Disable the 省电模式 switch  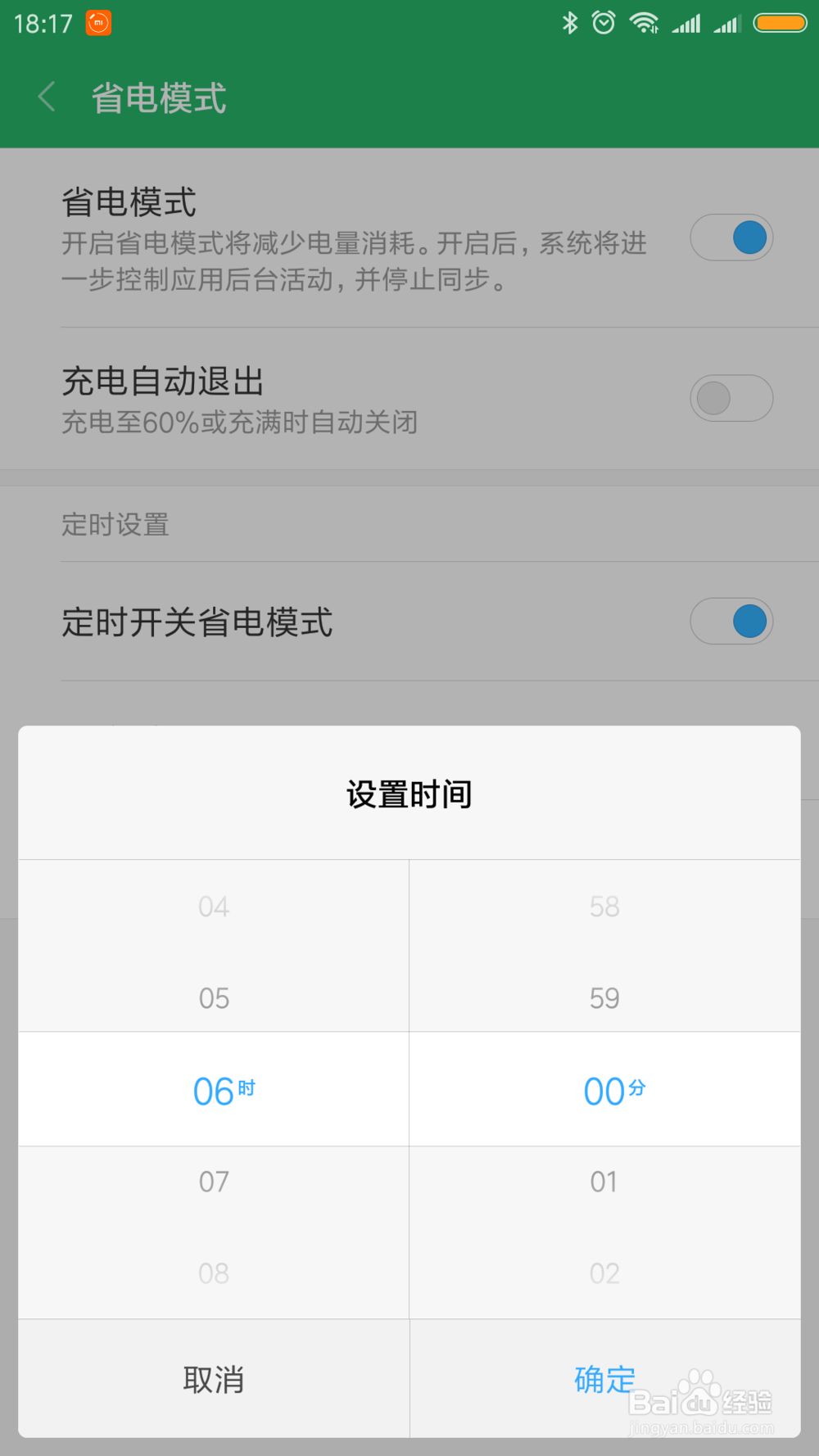[731, 237]
